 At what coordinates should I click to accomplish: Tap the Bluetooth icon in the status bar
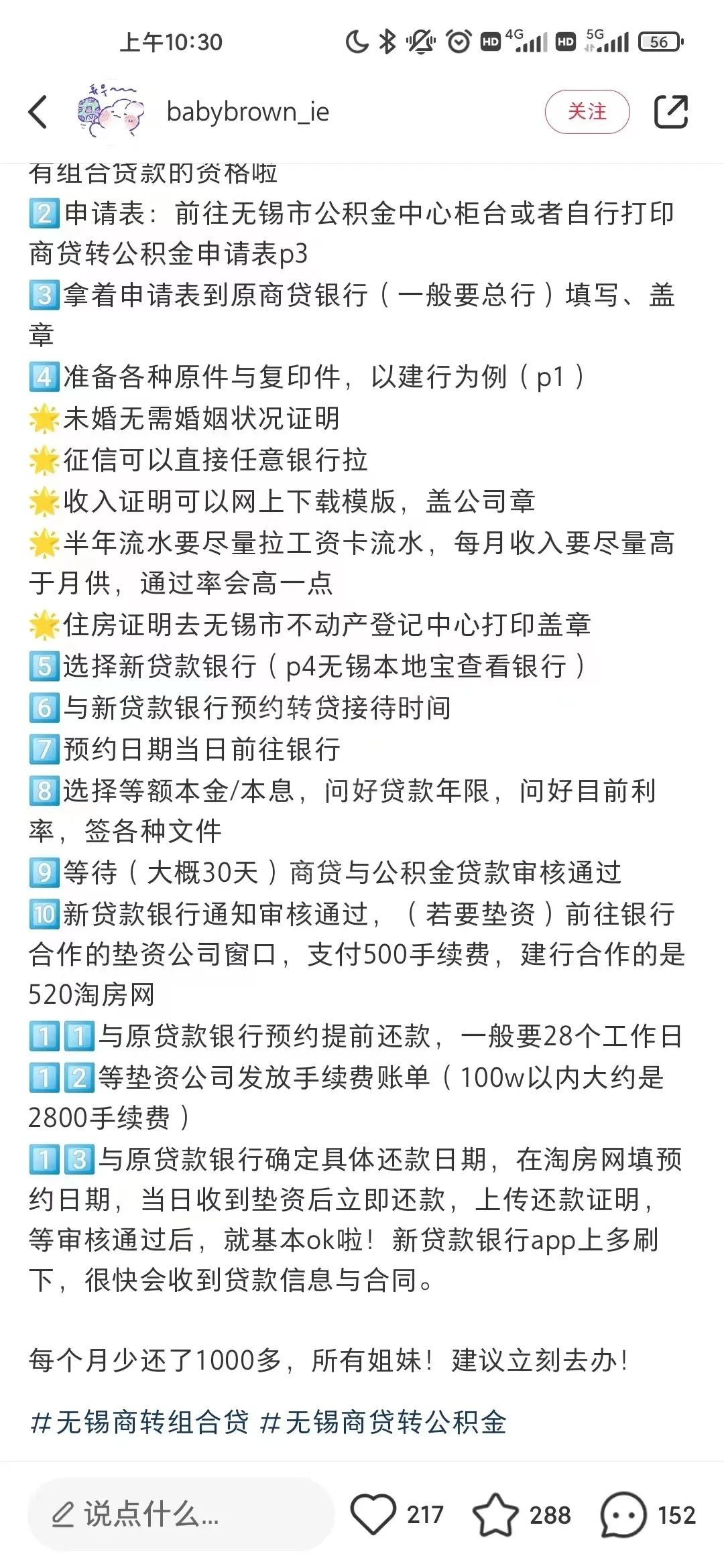387,42
